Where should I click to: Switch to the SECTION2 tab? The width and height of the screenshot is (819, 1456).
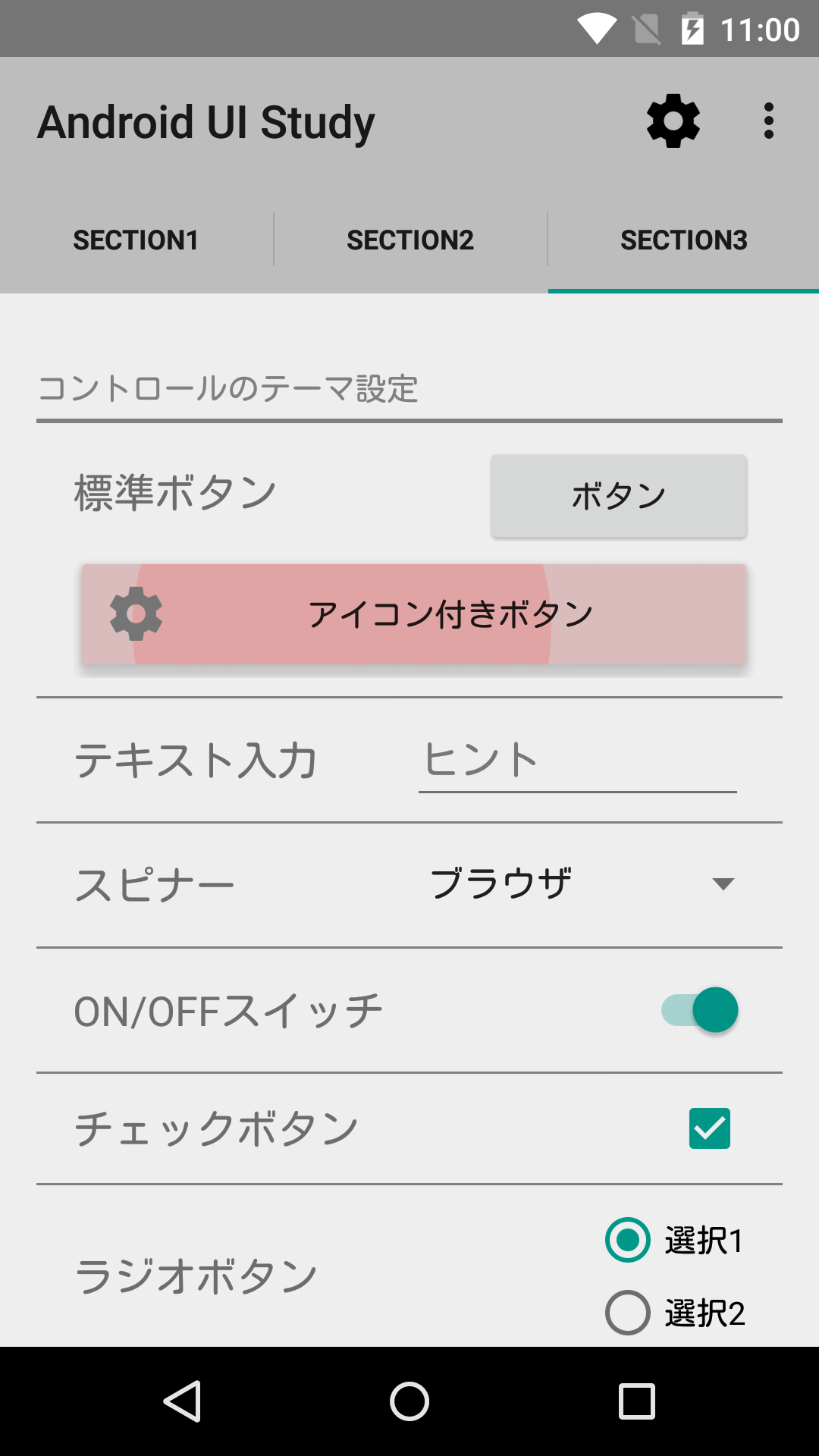tap(410, 240)
